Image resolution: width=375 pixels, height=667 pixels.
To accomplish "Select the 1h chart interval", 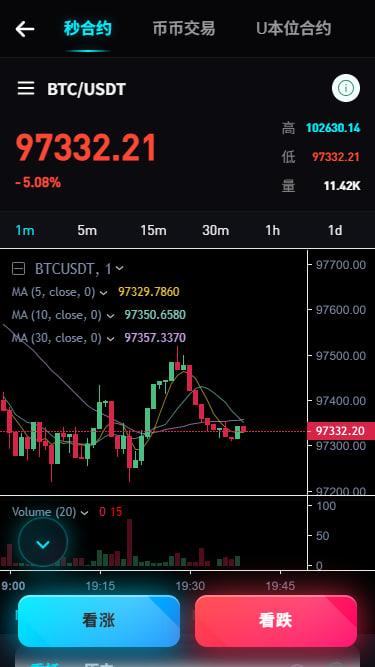I will [x=273, y=231].
